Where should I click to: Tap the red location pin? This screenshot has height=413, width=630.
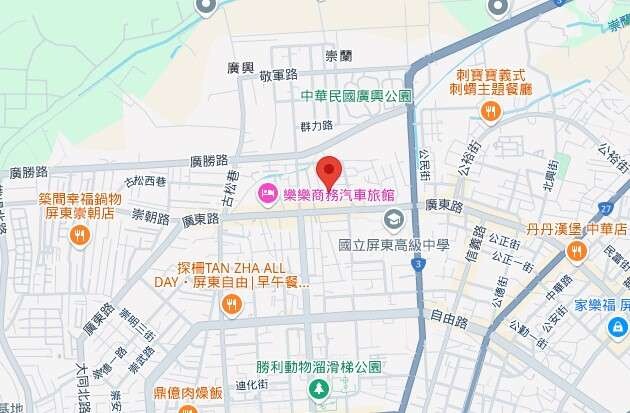pos(329,171)
